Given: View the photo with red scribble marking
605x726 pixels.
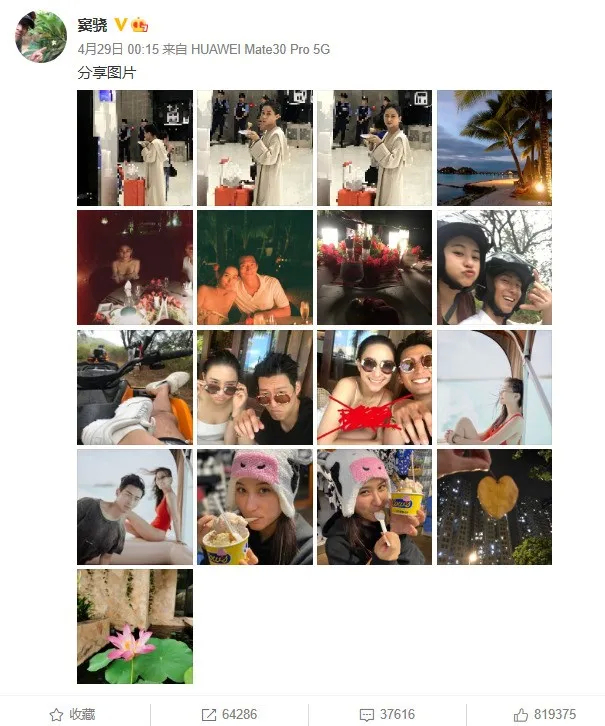Looking at the screenshot, I should (x=374, y=387).
